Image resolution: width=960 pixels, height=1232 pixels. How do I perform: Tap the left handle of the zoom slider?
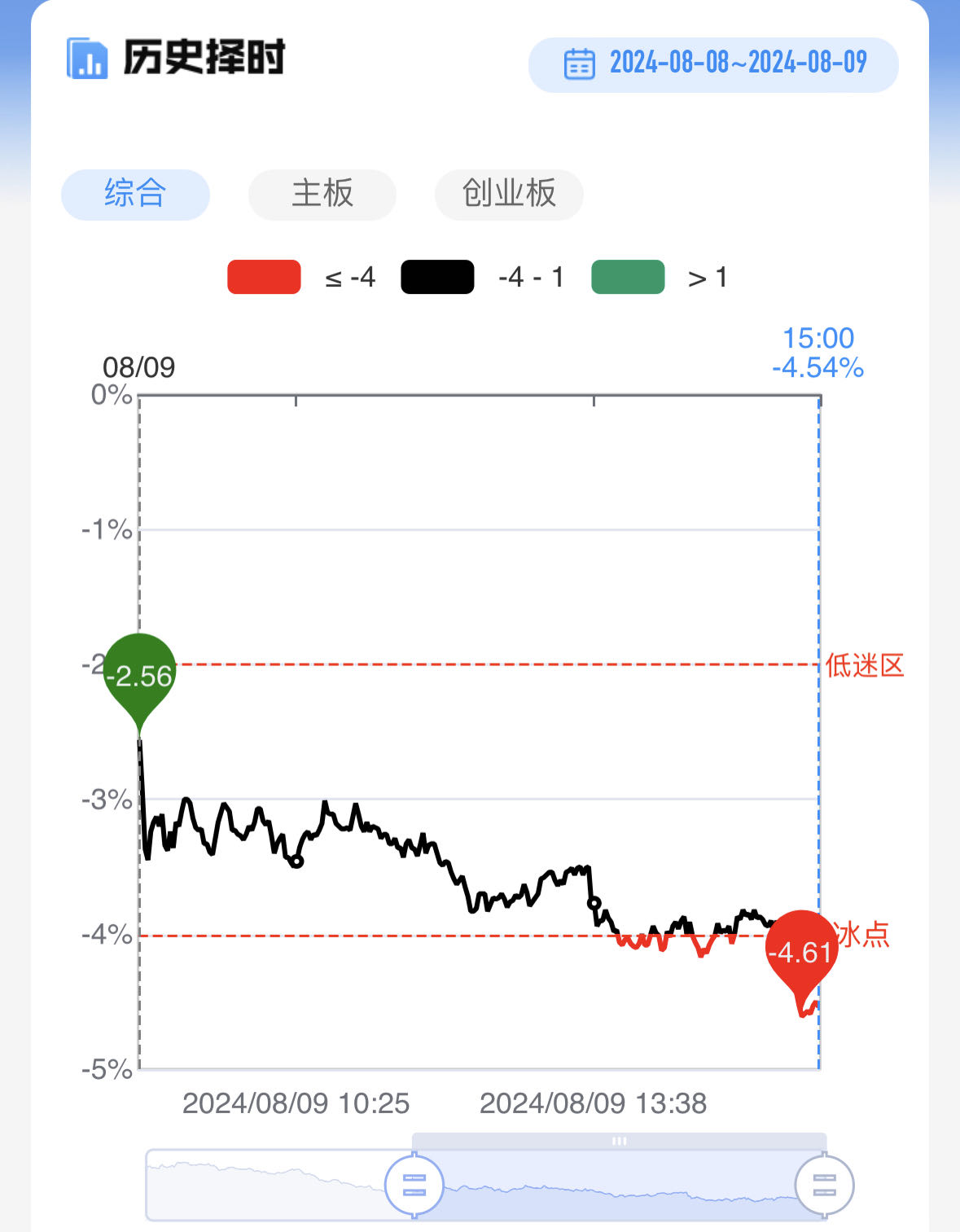(414, 1185)
